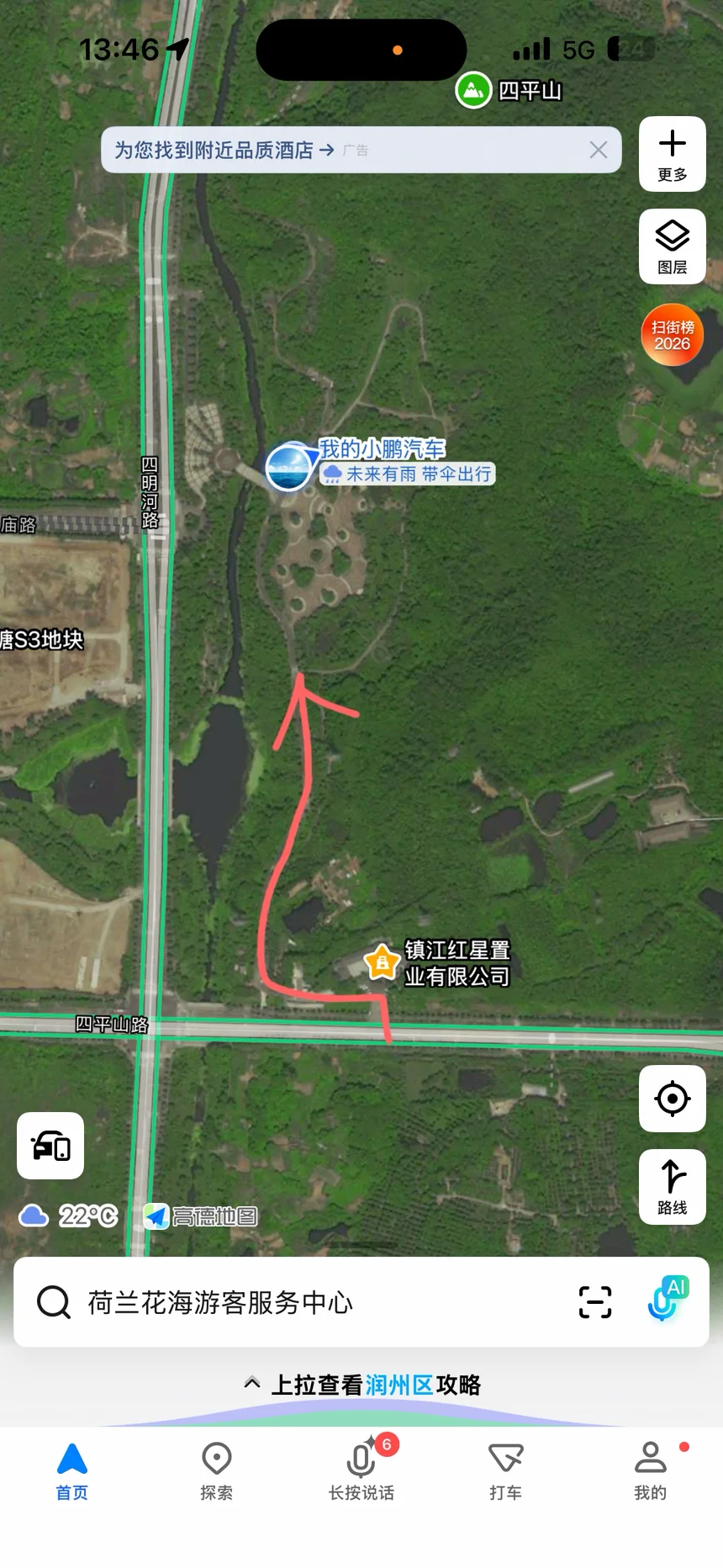Expand the 上拉查看润州区攻略 panel

click(x=361, y=1385)
